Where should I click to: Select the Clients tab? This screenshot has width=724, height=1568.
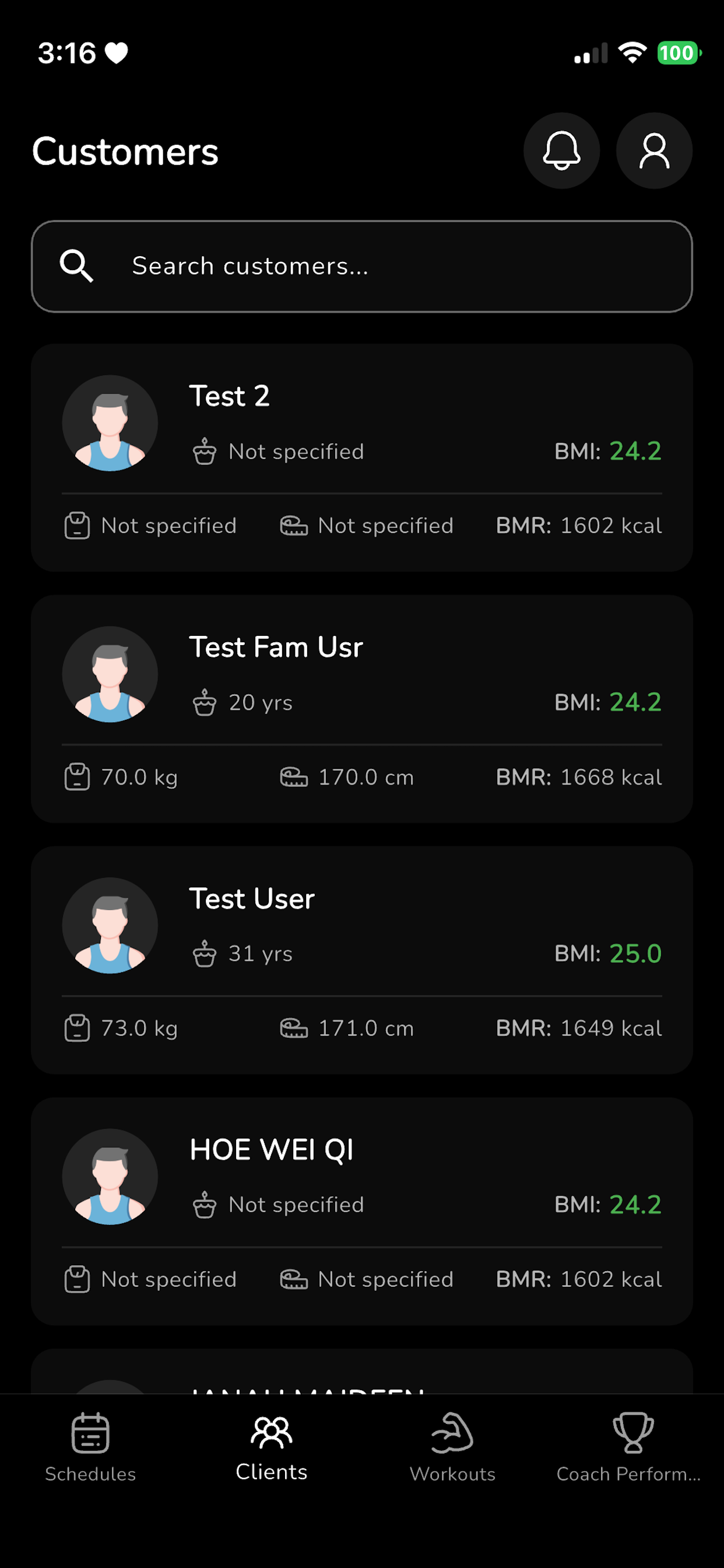pos(271,1447)
